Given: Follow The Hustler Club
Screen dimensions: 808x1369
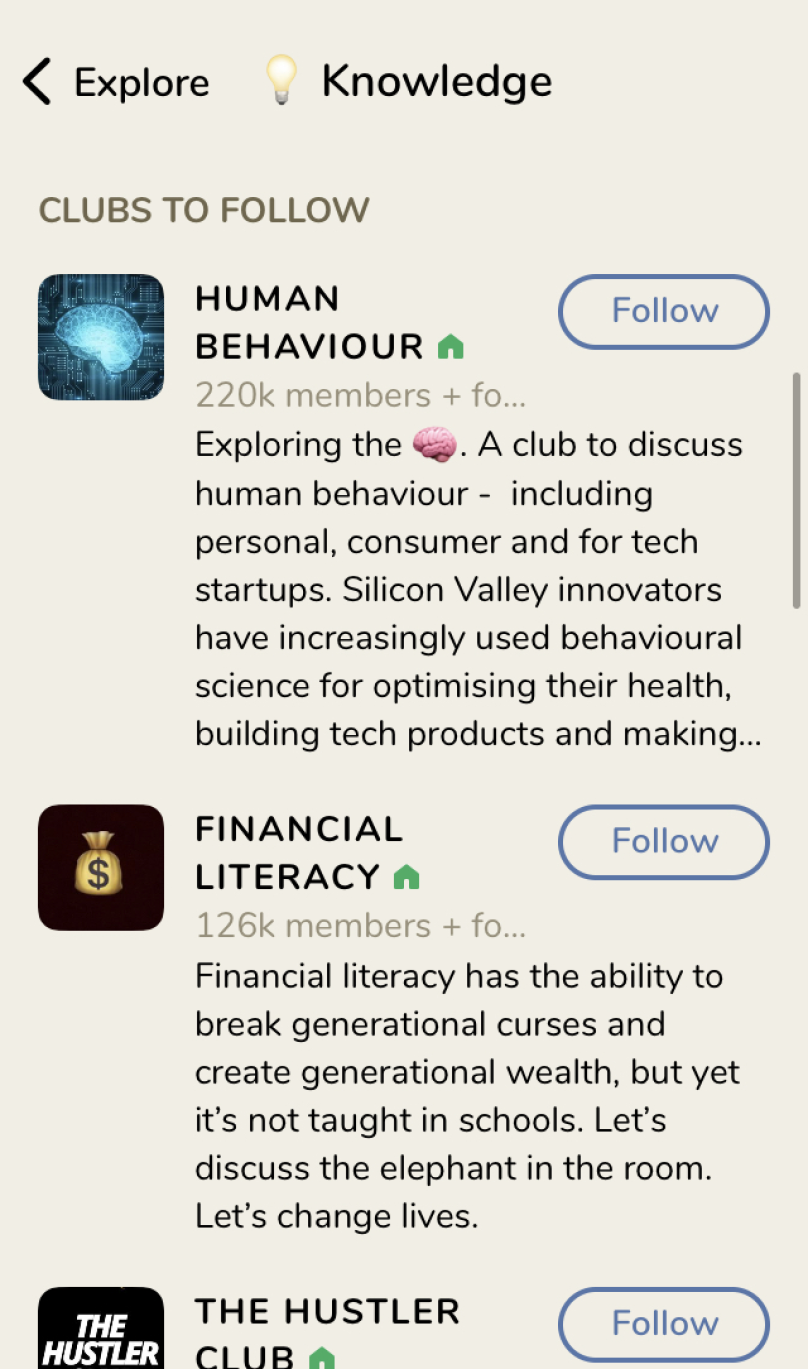Looking at the screenshot, I should 664,1323.
